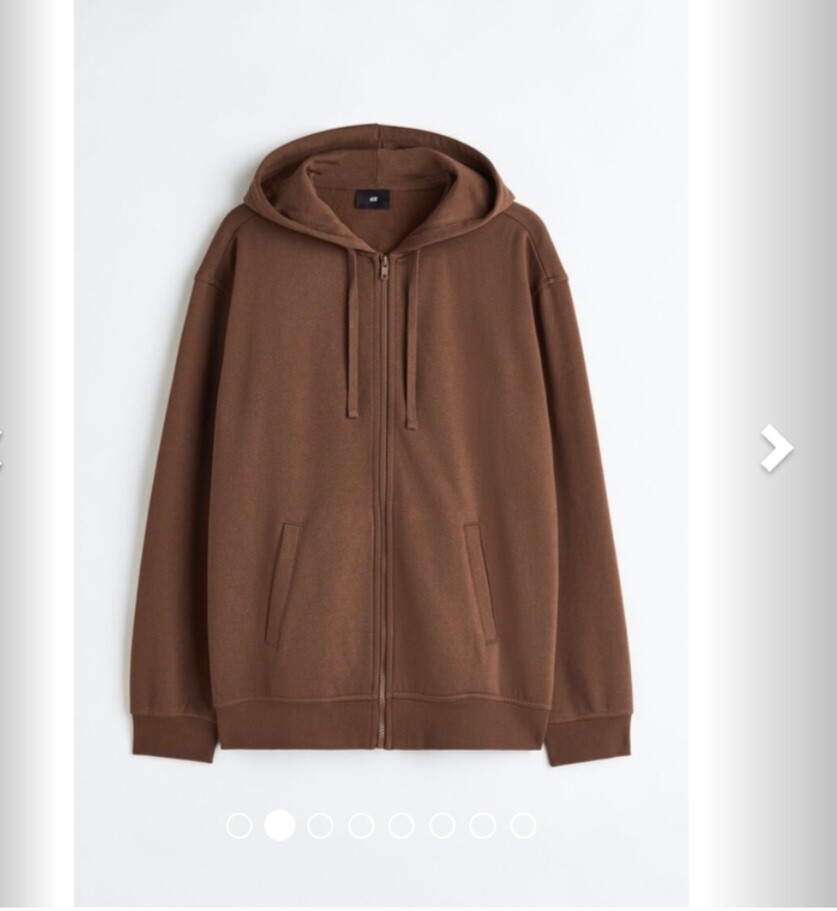Select the last carousel page dot
Image resolution: width=837 pixels, height=911 pixels.
point(522,825)
